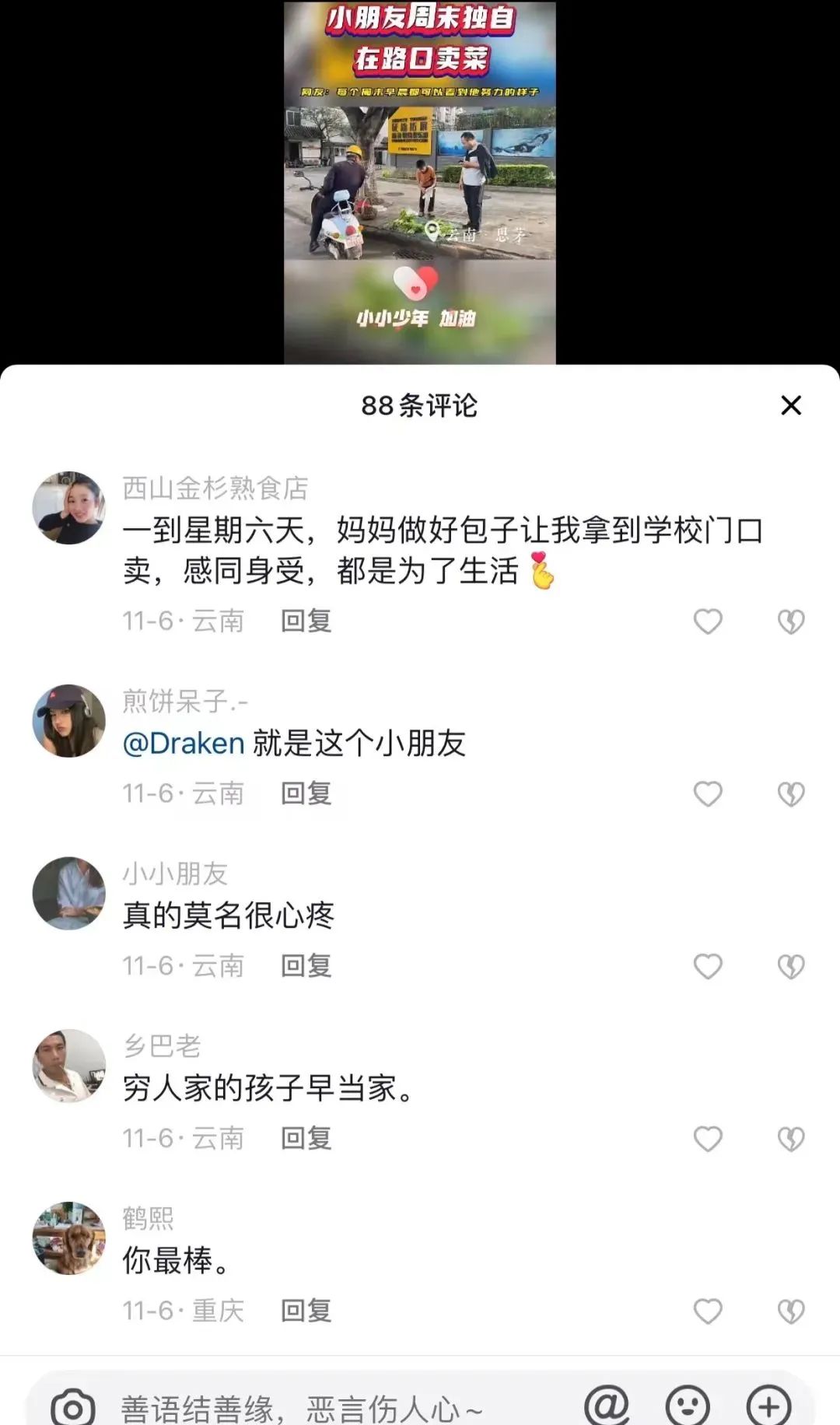Tap the dislike icon on 鹤熙's comment
The height and width of the screenshot is (1425, 840).
pyautogui.click(x=790, y=1312)
